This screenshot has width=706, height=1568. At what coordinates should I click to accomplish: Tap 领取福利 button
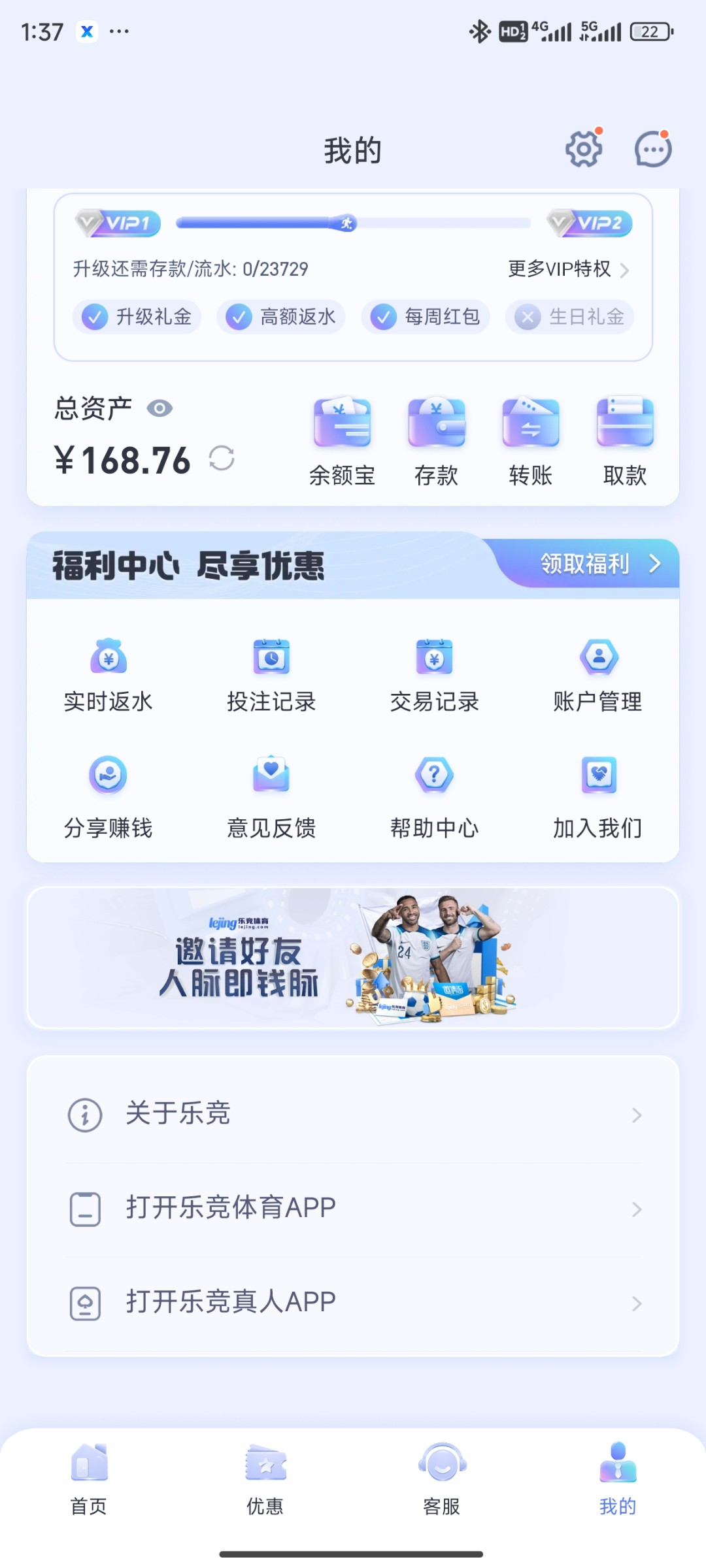599,563
